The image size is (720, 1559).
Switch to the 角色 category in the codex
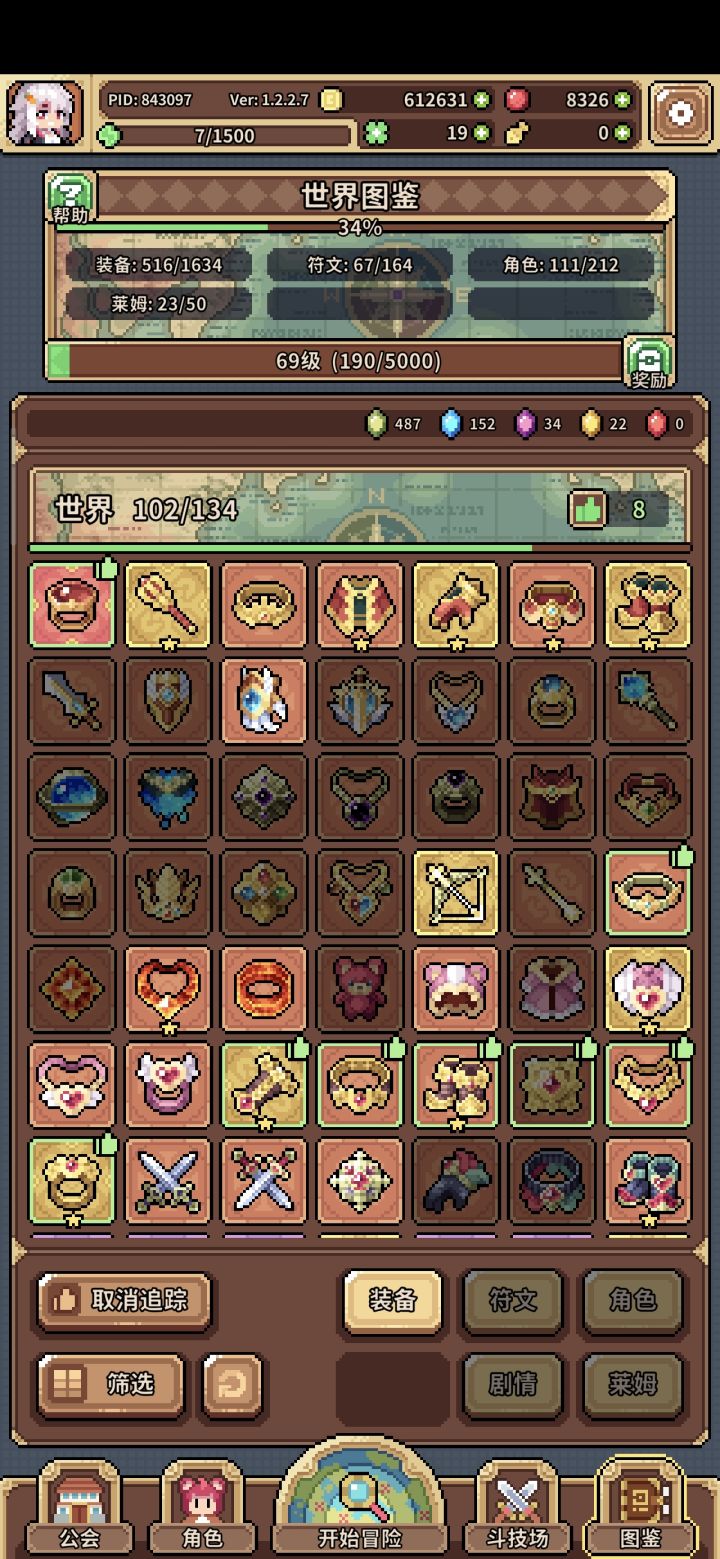[x=633, y=1300]
